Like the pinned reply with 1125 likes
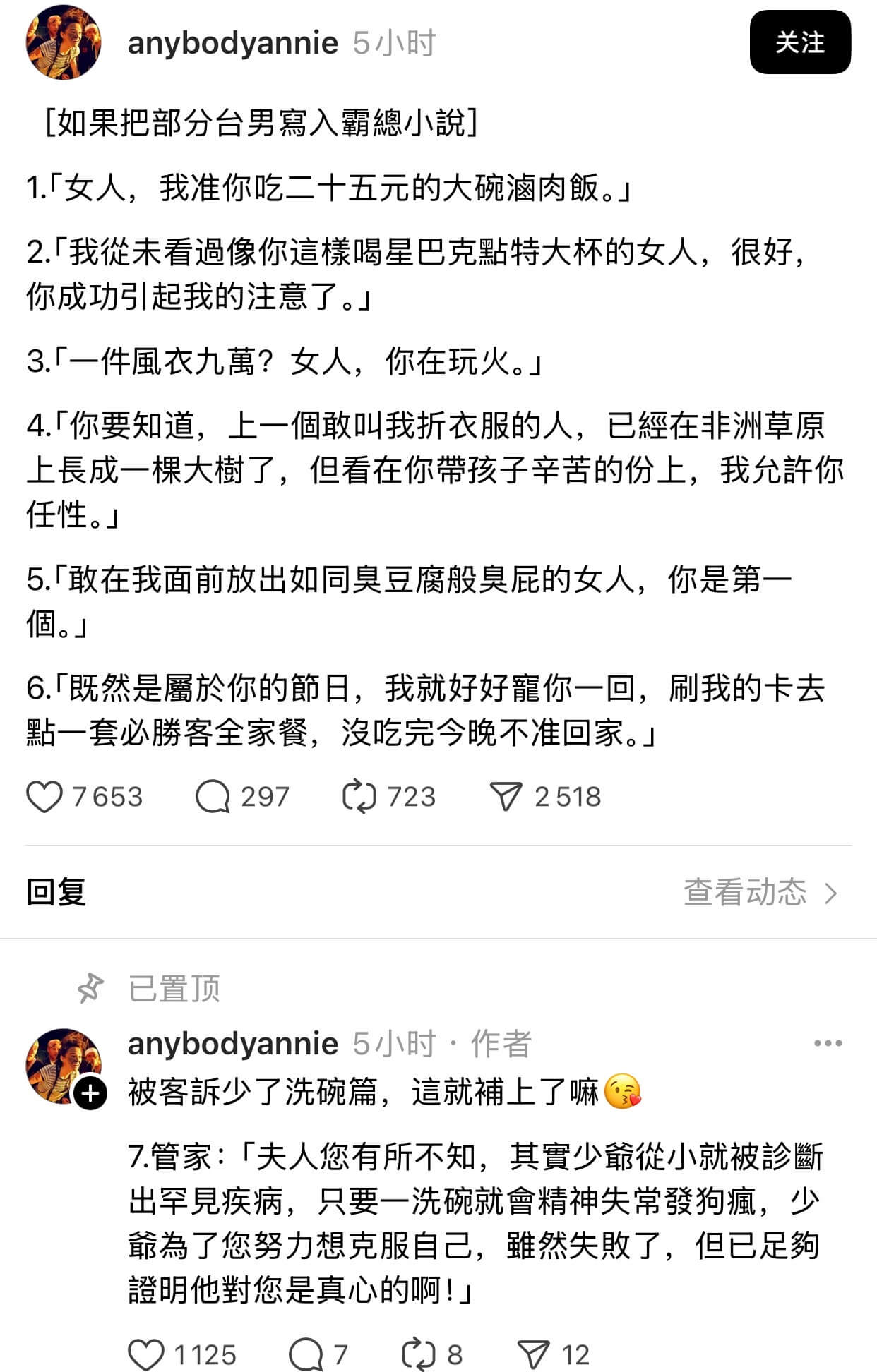This screenshot has width=877, height=1372. (146, 1354)
